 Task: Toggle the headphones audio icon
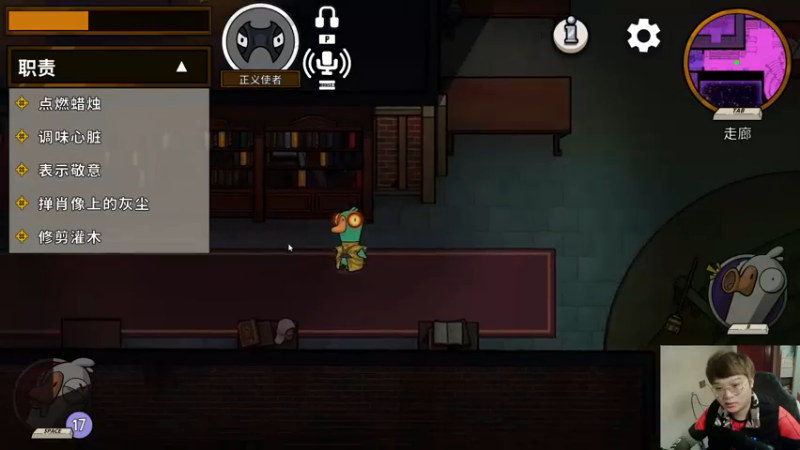point(327,17)
